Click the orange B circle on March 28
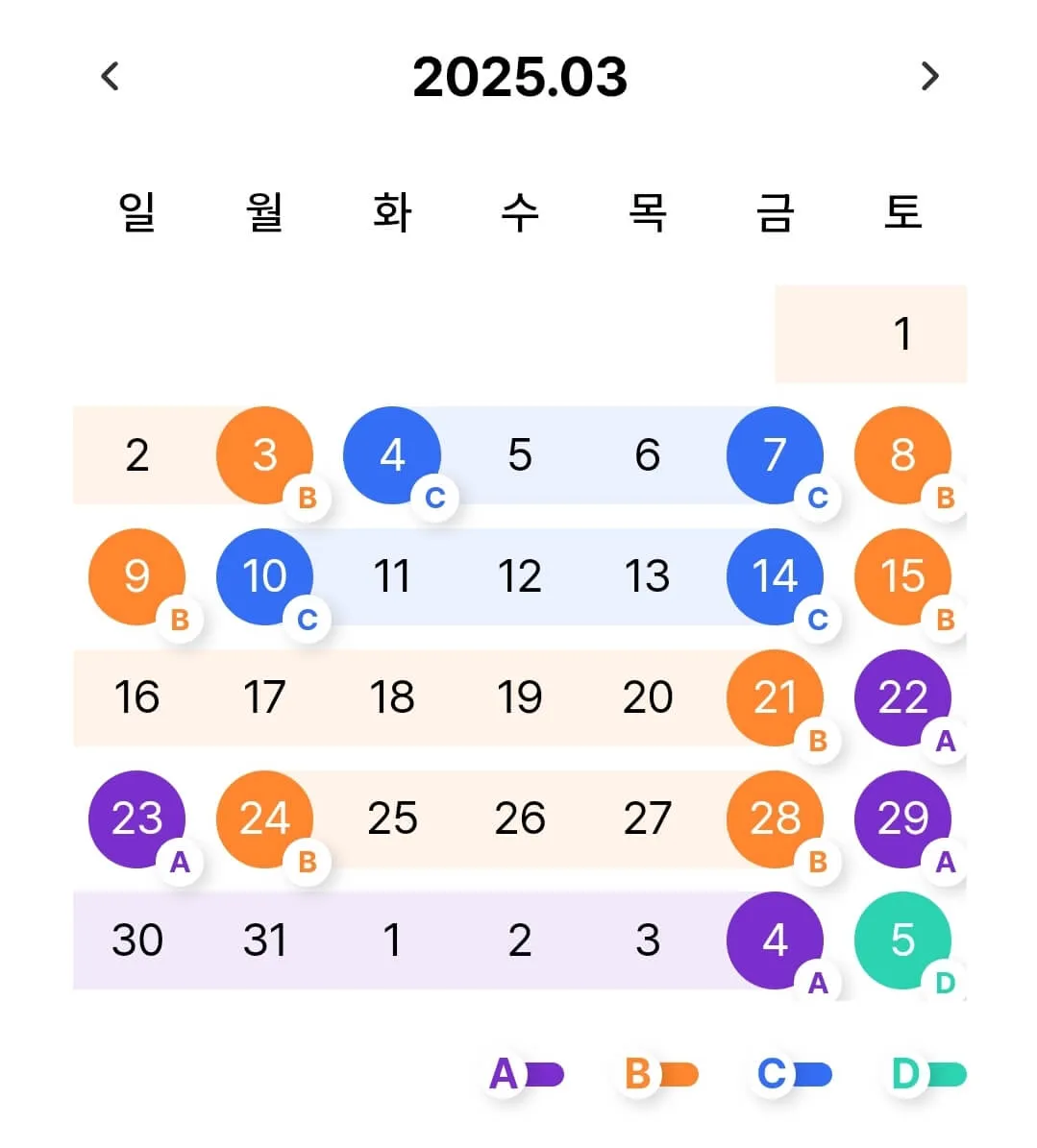The height and width of the screenshot is (1148, 1037). pos(776,819)
